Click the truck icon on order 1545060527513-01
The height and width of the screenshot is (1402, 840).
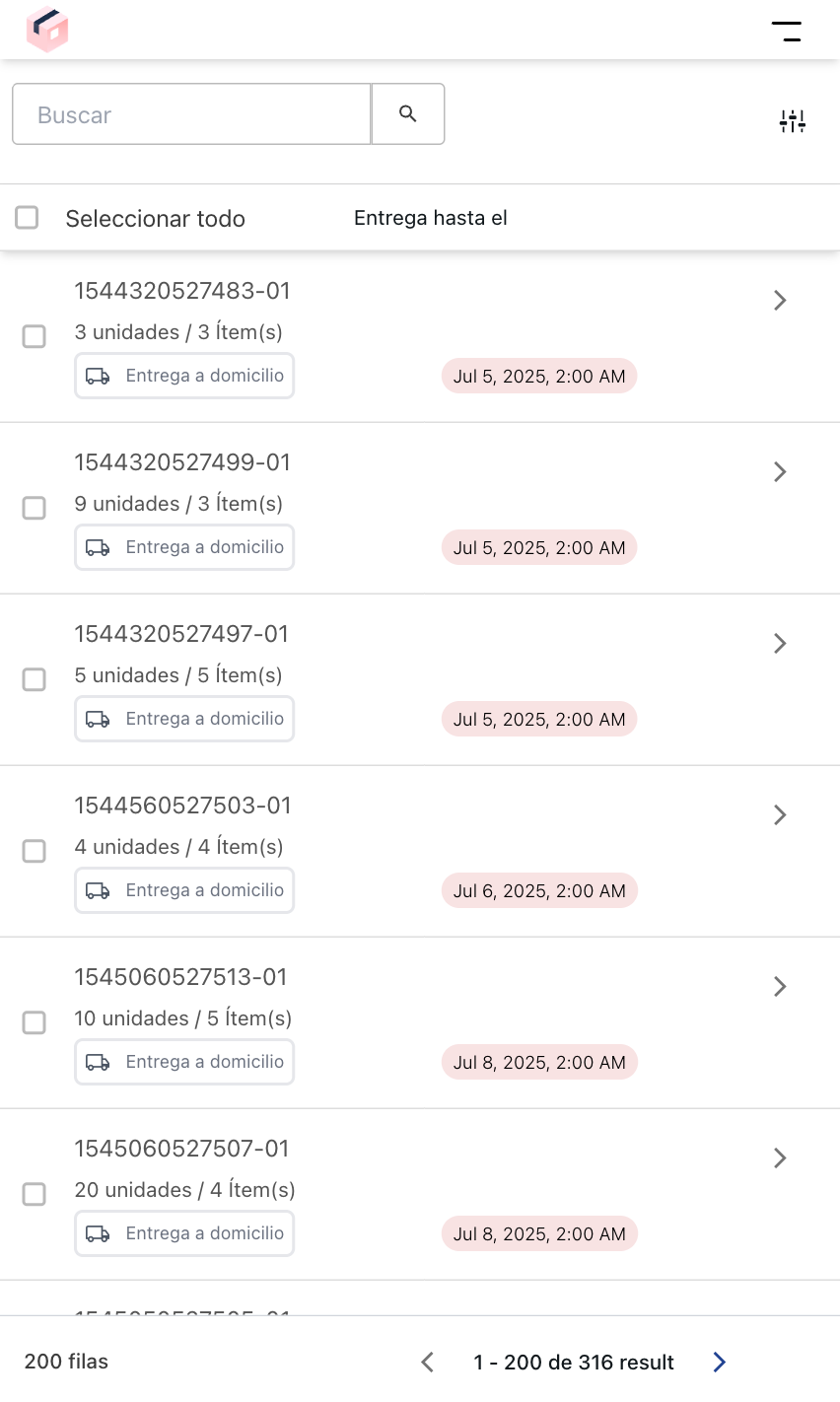coord(100,1062)
